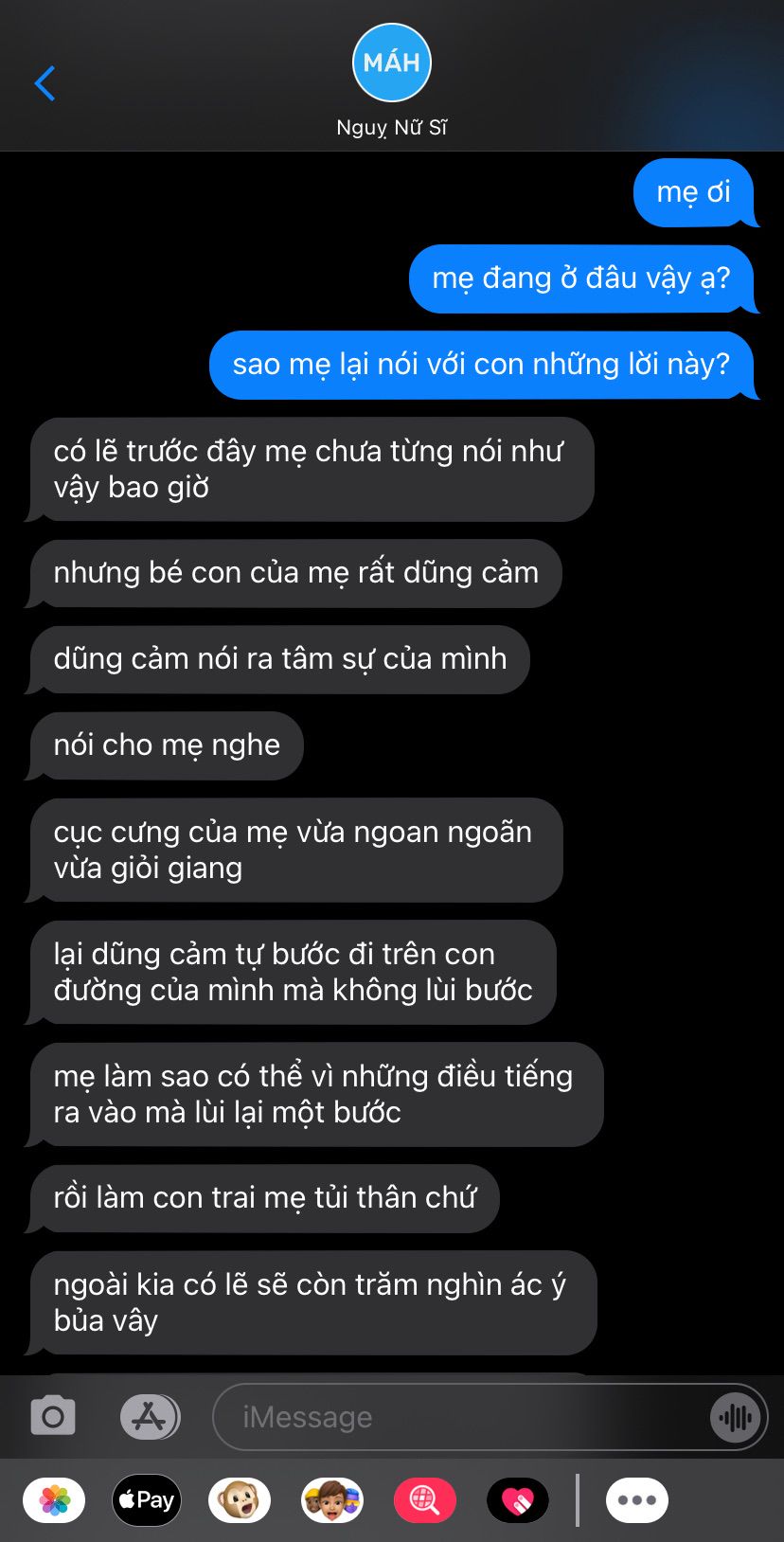Open the camera to attach a photo
This screenshot has height=1542, width=784.
coord(53,1417)
